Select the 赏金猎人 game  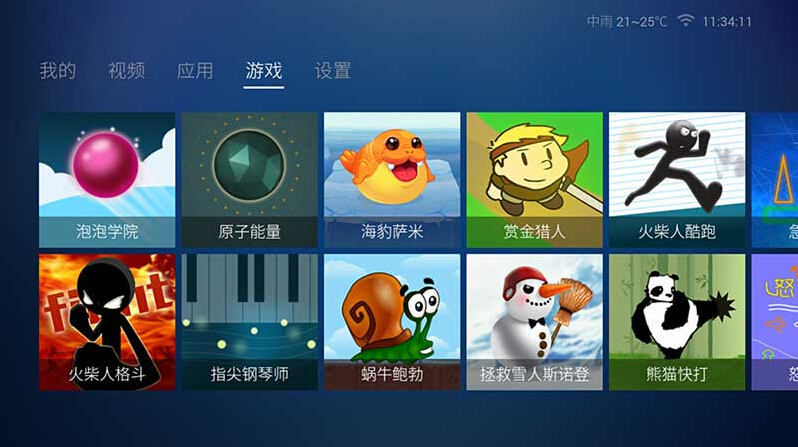(x=534, y=180)
